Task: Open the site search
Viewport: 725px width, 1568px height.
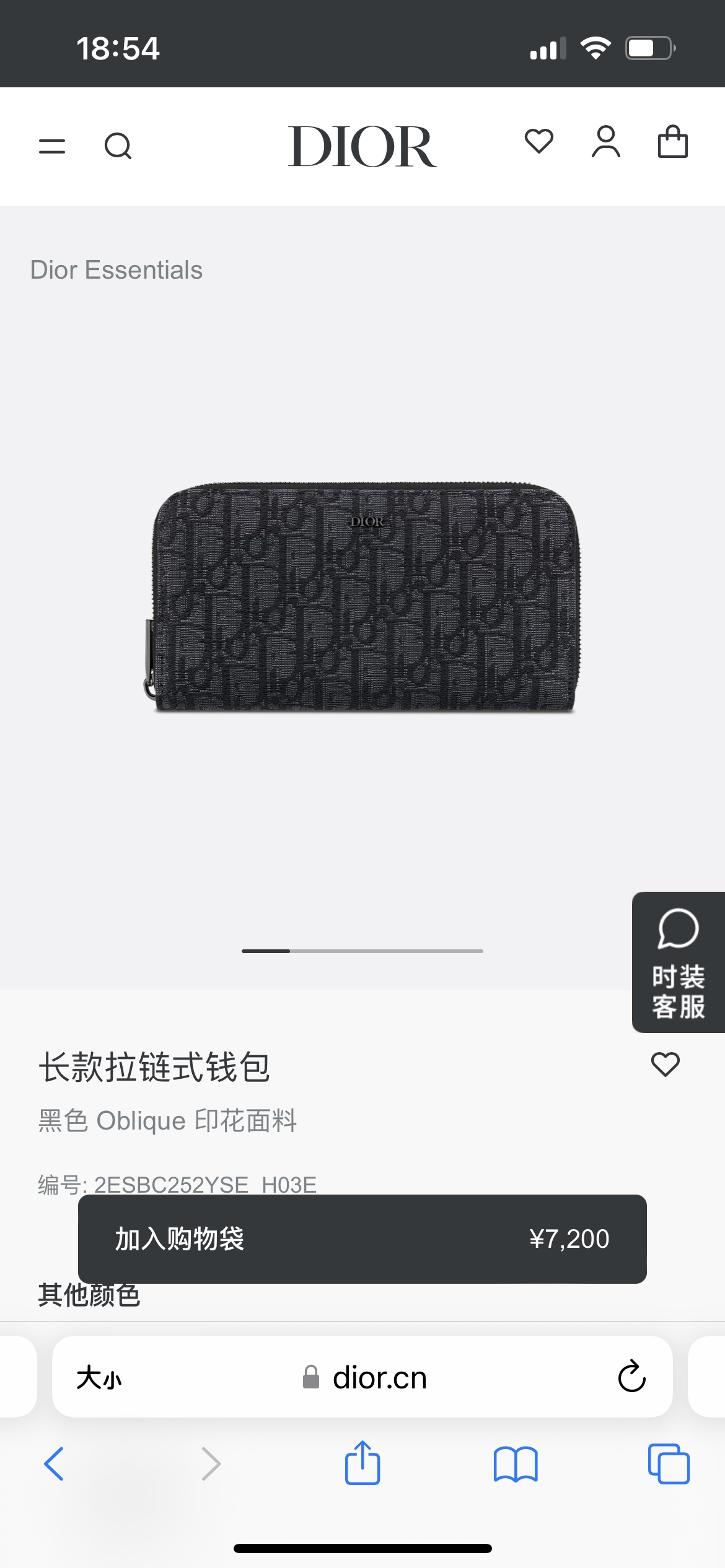Action: click(x=118, y=147)
